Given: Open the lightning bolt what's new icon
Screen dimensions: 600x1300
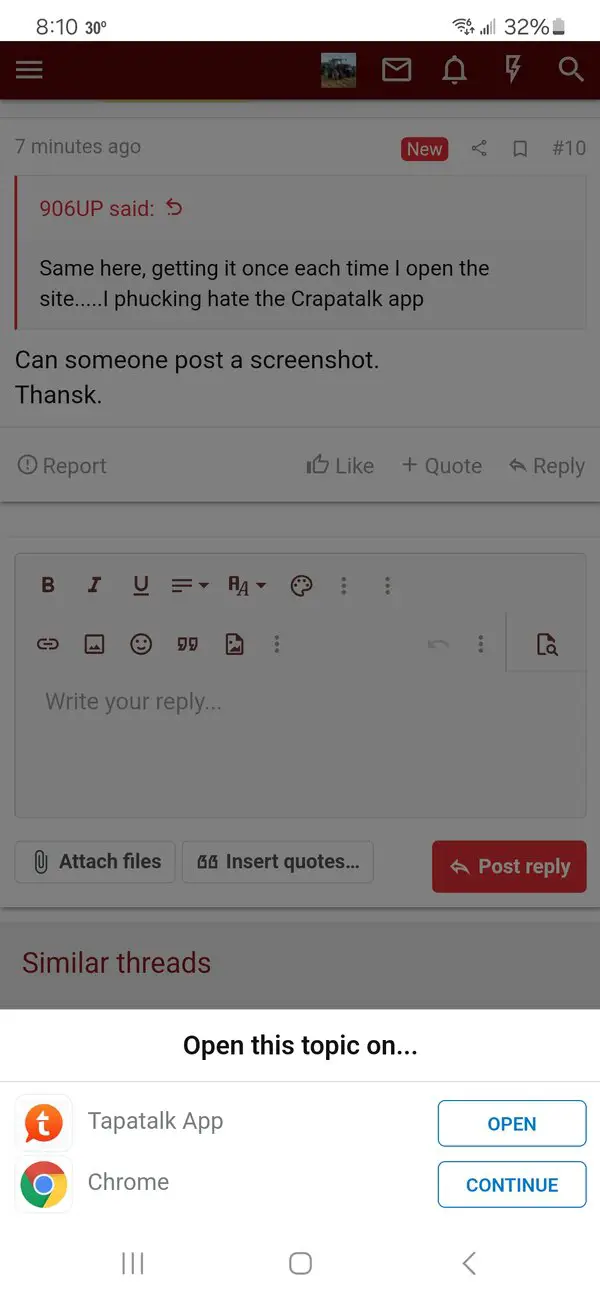Looking at the screenshot, I should (512, 70).
